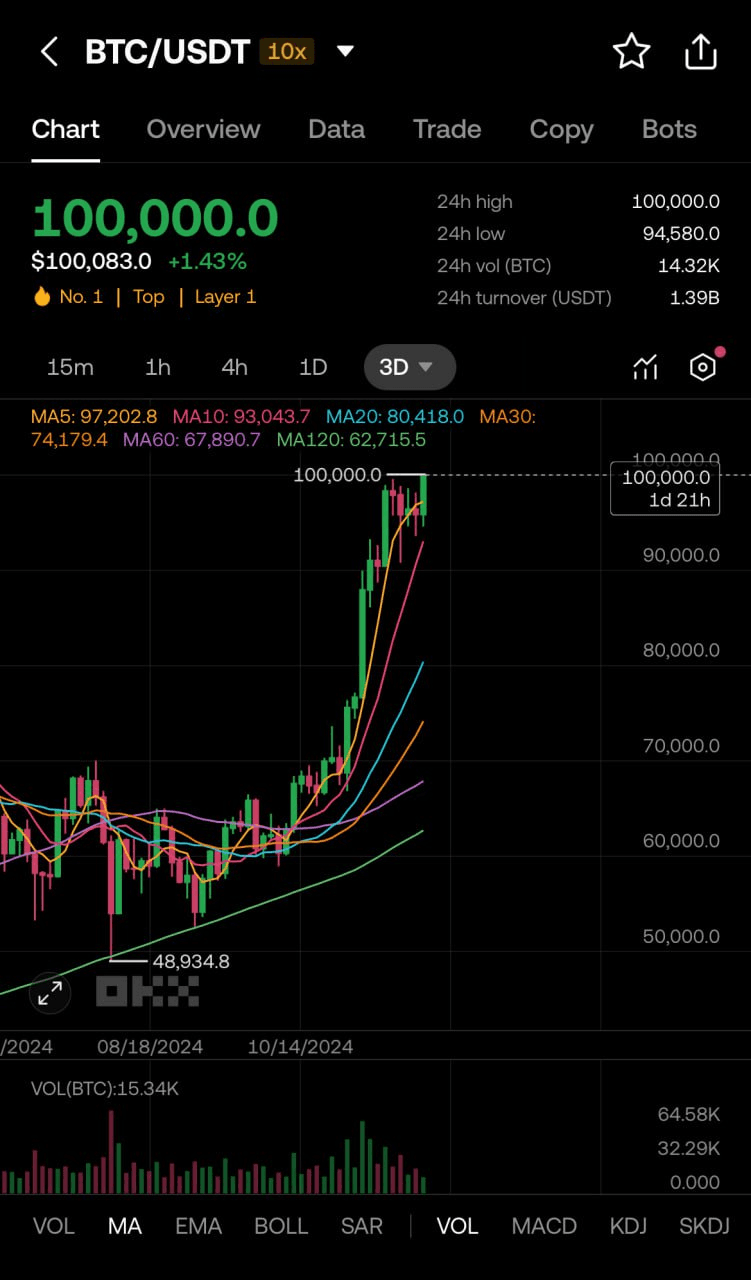Switch to the Data tab
The width and height of the screenshot is (751, 1280).
point(336,129)
